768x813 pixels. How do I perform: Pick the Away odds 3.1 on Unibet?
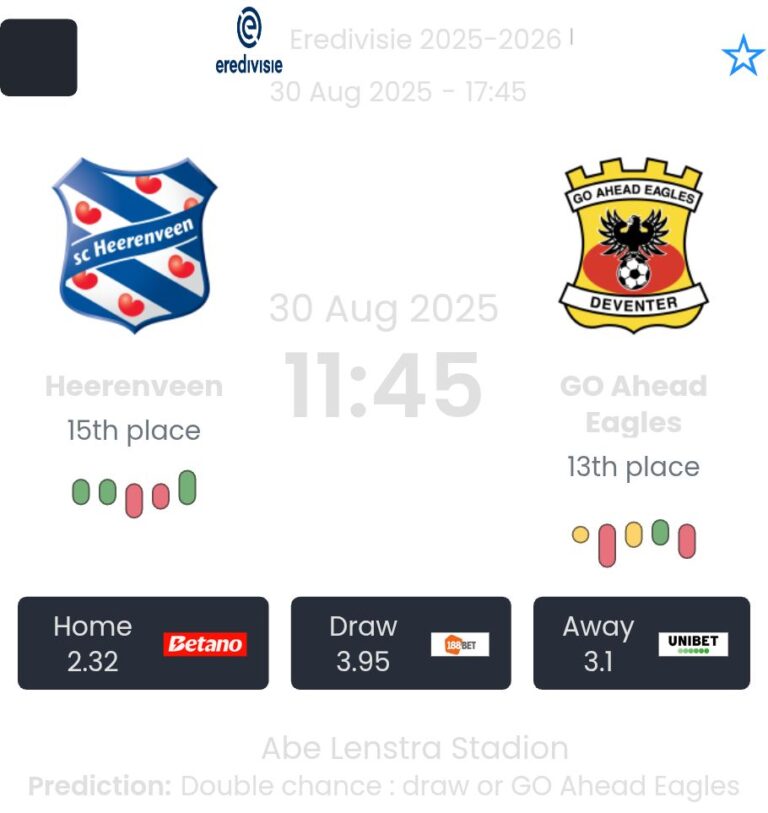(641, 643)
